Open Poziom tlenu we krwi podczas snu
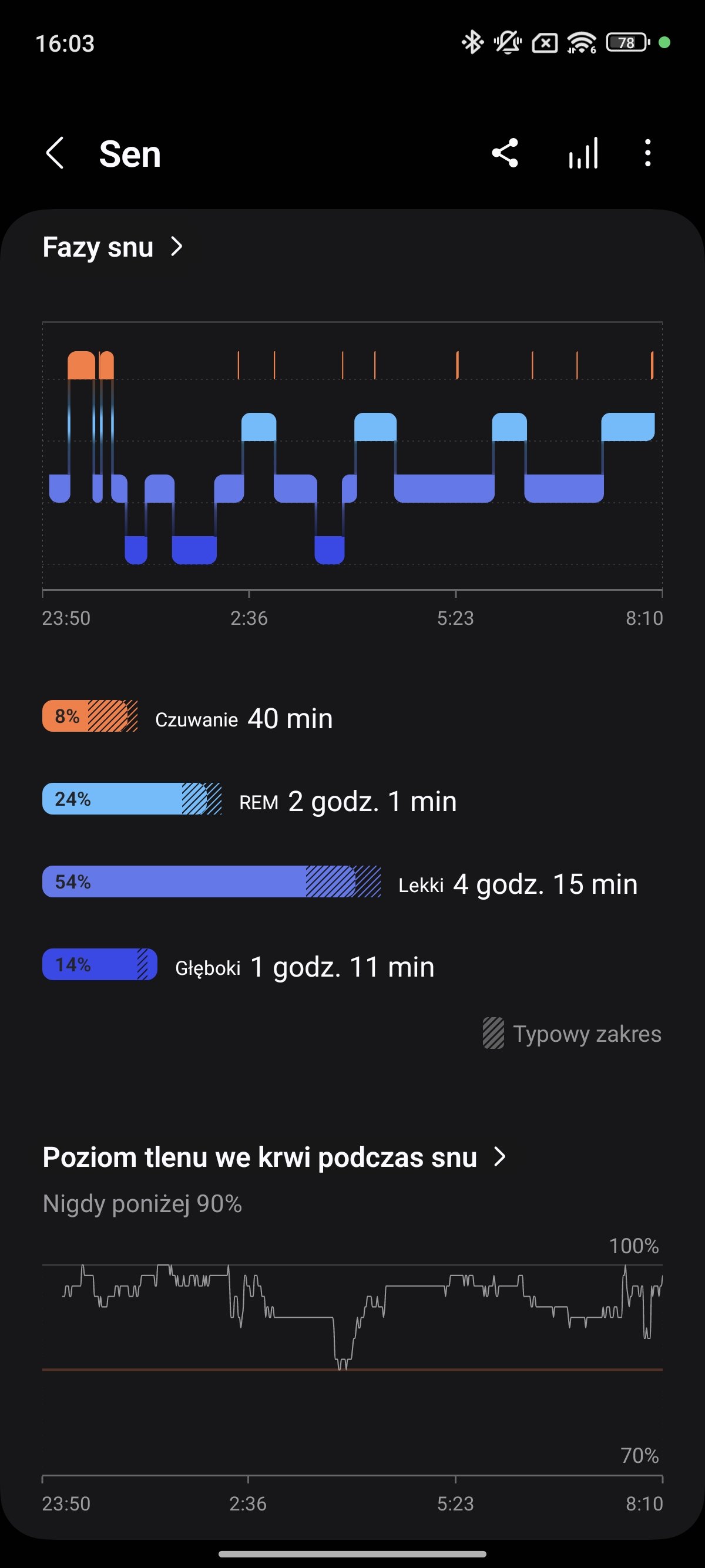The image size is (705, 1568). coord(274,1157)
